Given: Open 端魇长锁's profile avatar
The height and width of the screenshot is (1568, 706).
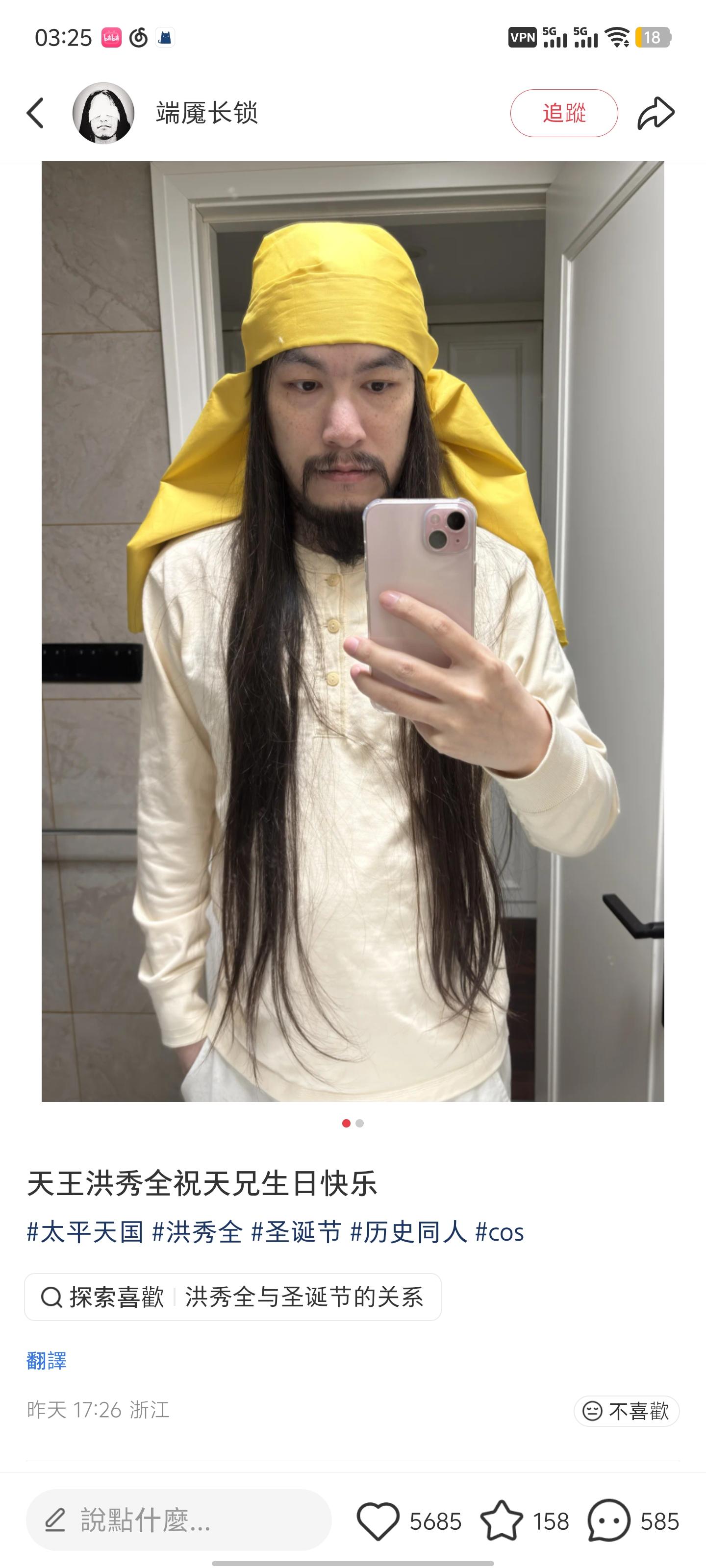Looking at the screenshot, I should click(x=103, y=113).
